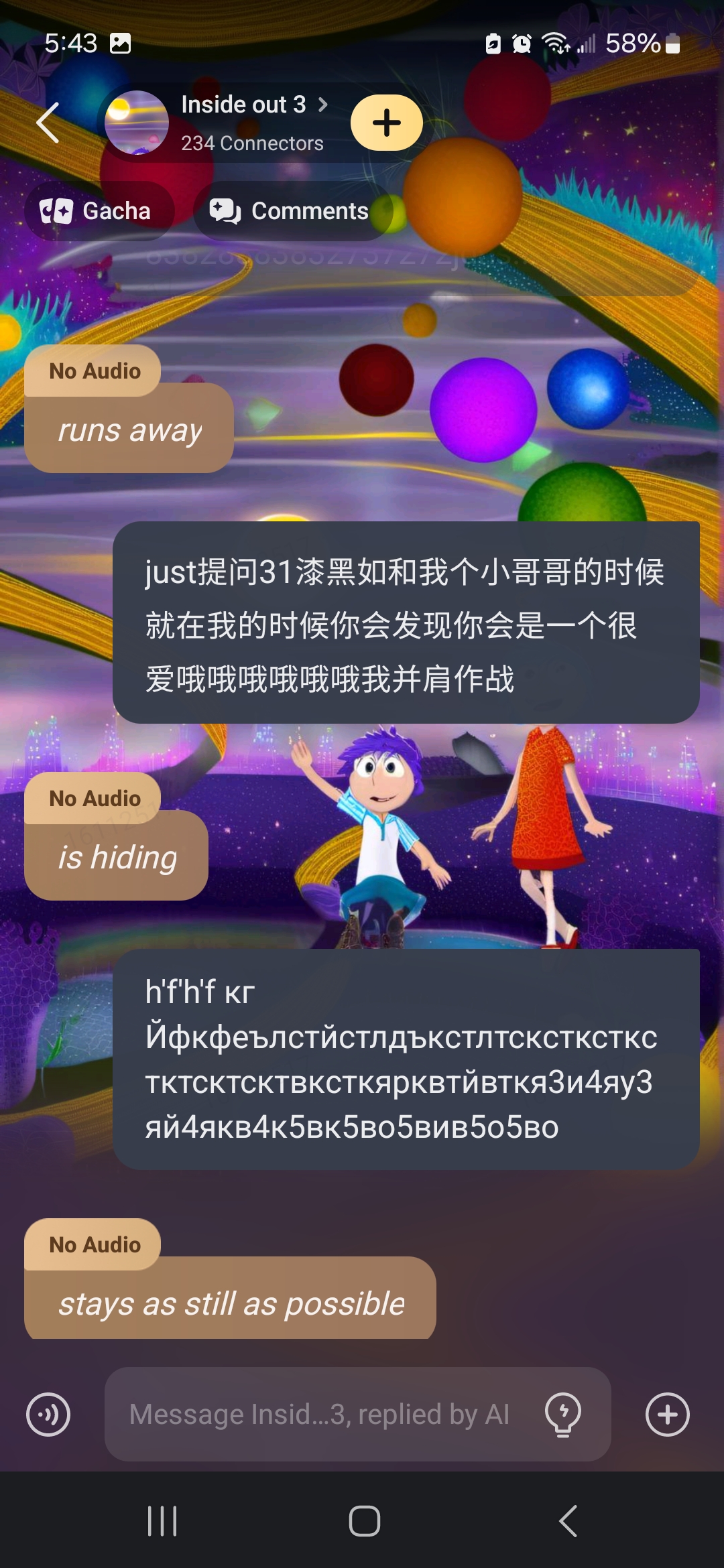Open Comments
This screenshot has width=724, height=1568.
click(292, 211)
